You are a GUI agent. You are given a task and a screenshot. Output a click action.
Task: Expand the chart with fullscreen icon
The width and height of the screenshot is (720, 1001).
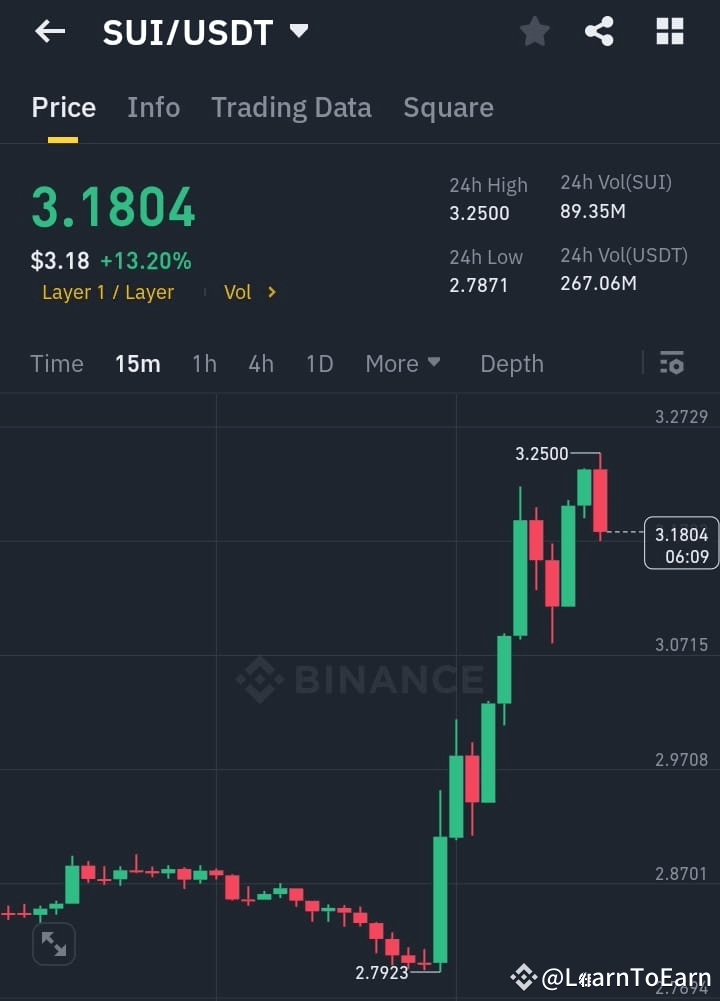(53, 943)
